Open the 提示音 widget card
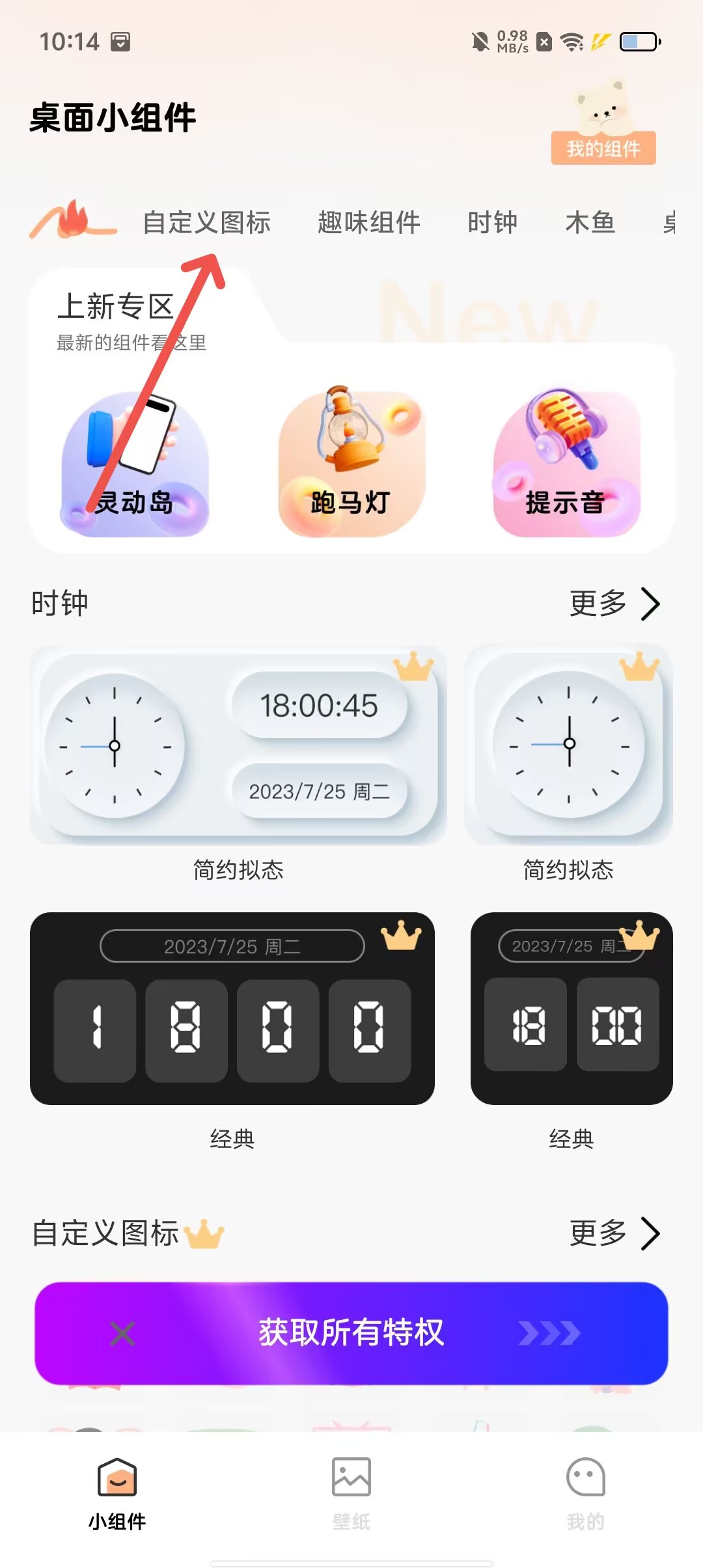 (x=566, y=464)
